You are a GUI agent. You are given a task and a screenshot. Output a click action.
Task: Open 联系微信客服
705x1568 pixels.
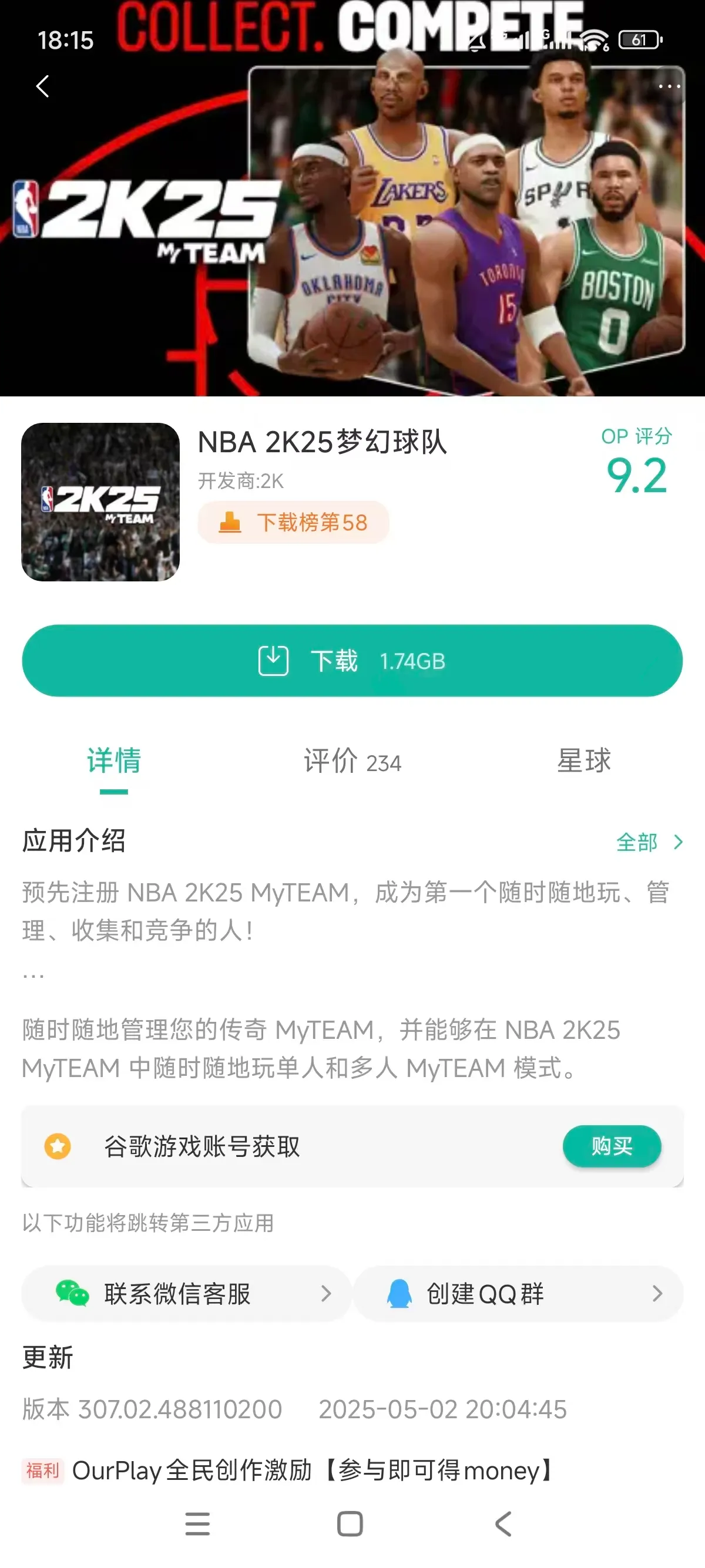[x=186, y=1294]
